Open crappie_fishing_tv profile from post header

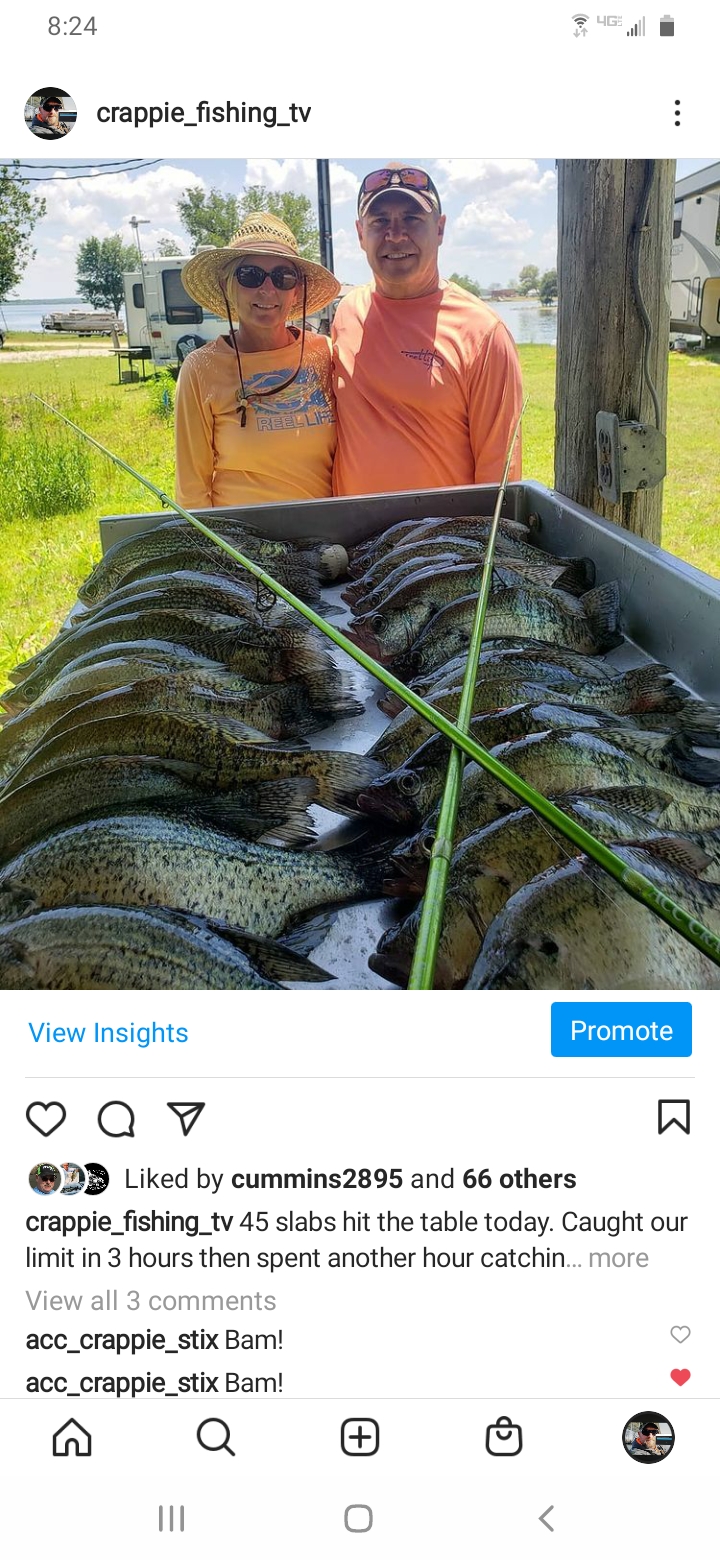point(203,113)
